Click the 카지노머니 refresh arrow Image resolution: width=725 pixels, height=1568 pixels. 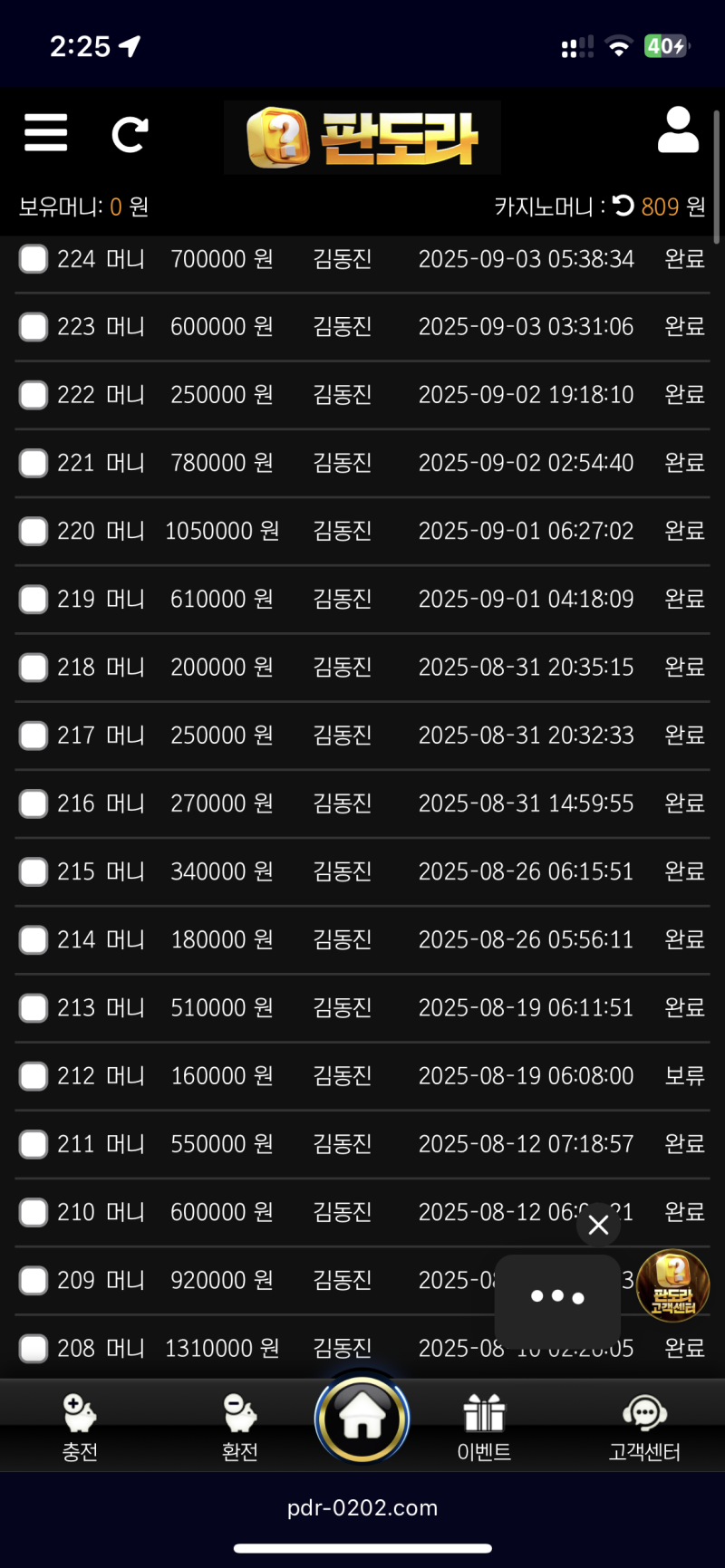(623, 206)
